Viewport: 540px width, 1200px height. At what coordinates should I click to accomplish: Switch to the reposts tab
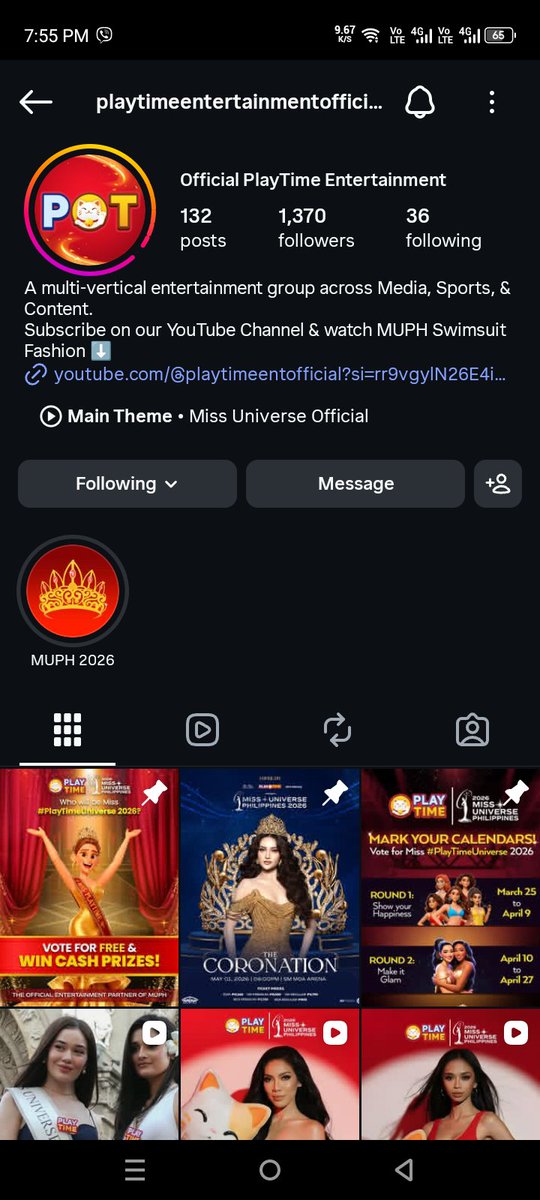click(x=338, y=731)
